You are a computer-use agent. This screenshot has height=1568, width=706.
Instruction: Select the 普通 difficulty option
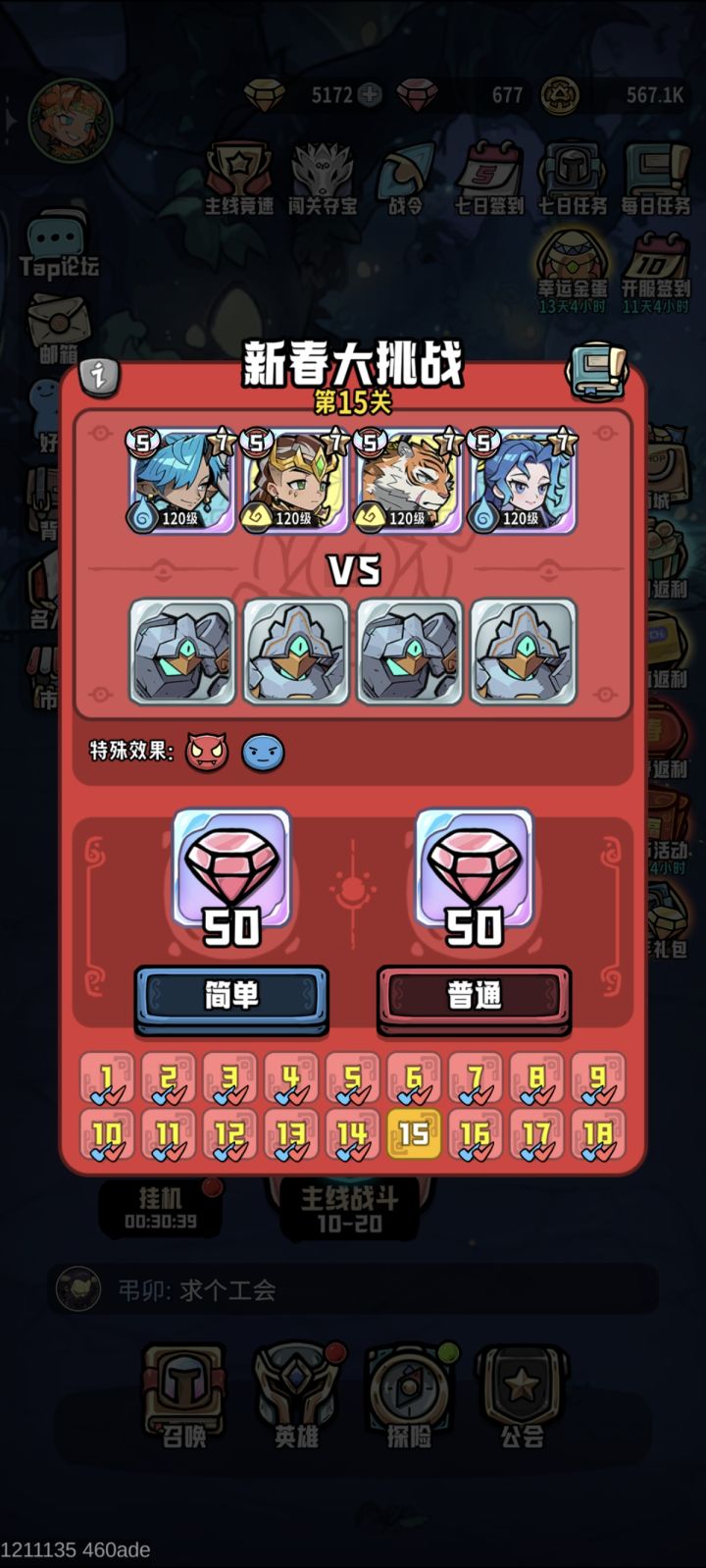(474, 994)
